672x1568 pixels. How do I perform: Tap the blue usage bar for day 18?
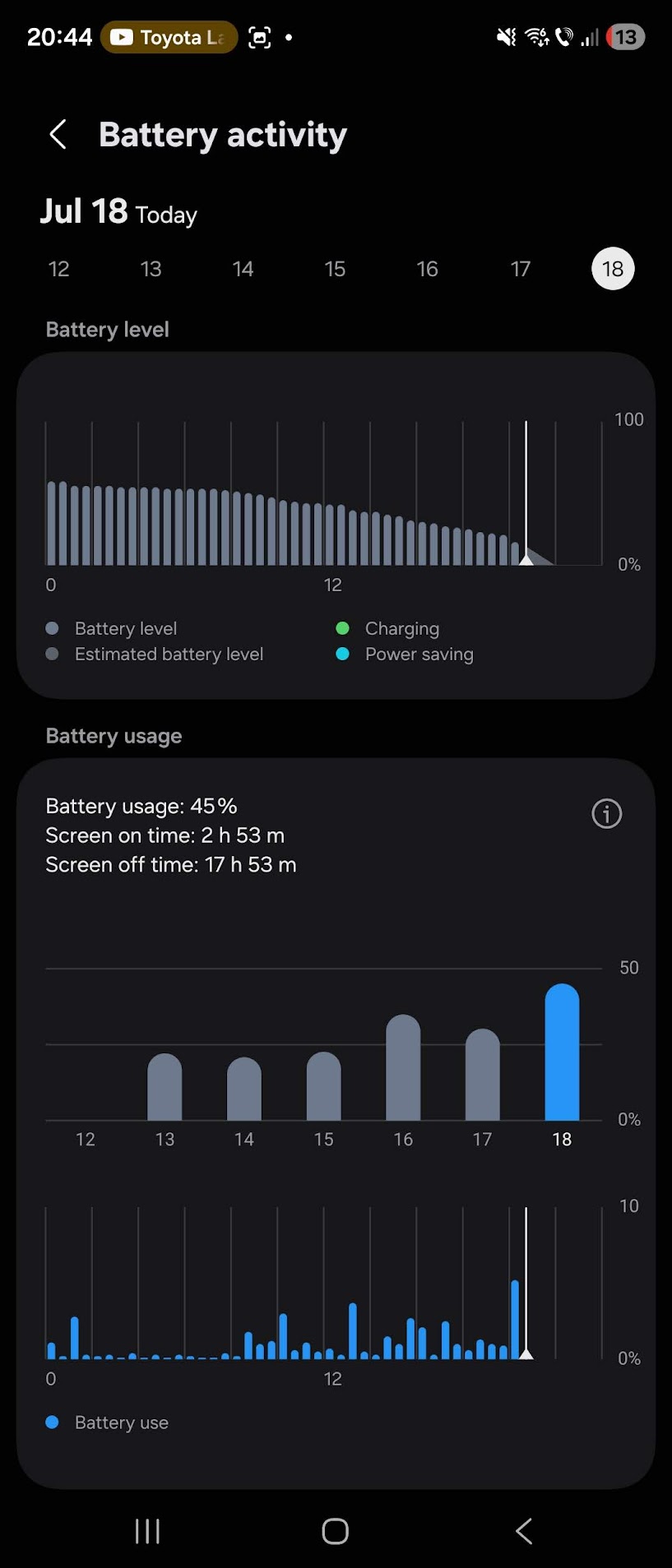pos(562,1054)
